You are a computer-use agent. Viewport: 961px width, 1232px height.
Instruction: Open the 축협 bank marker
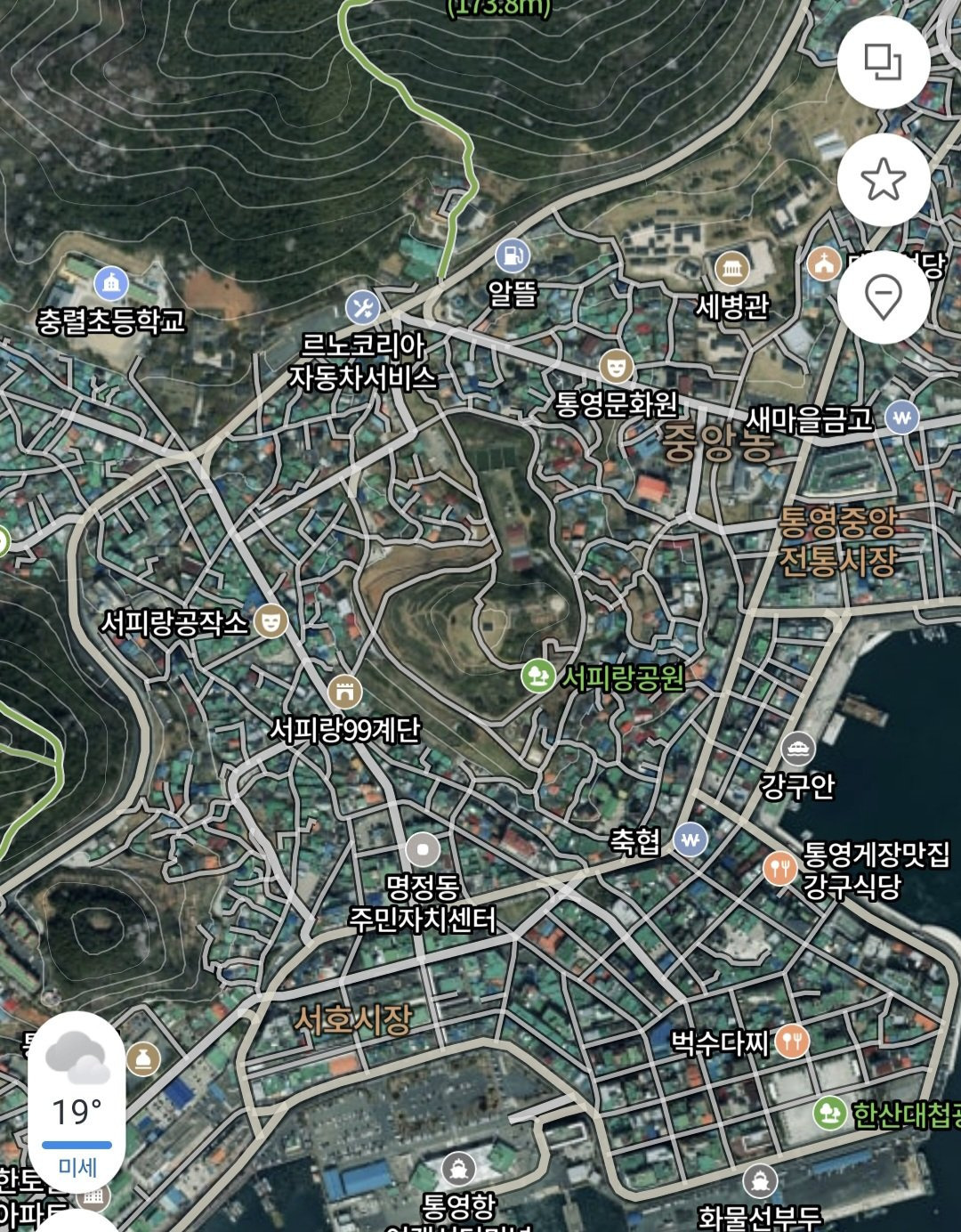click(690, 839)
